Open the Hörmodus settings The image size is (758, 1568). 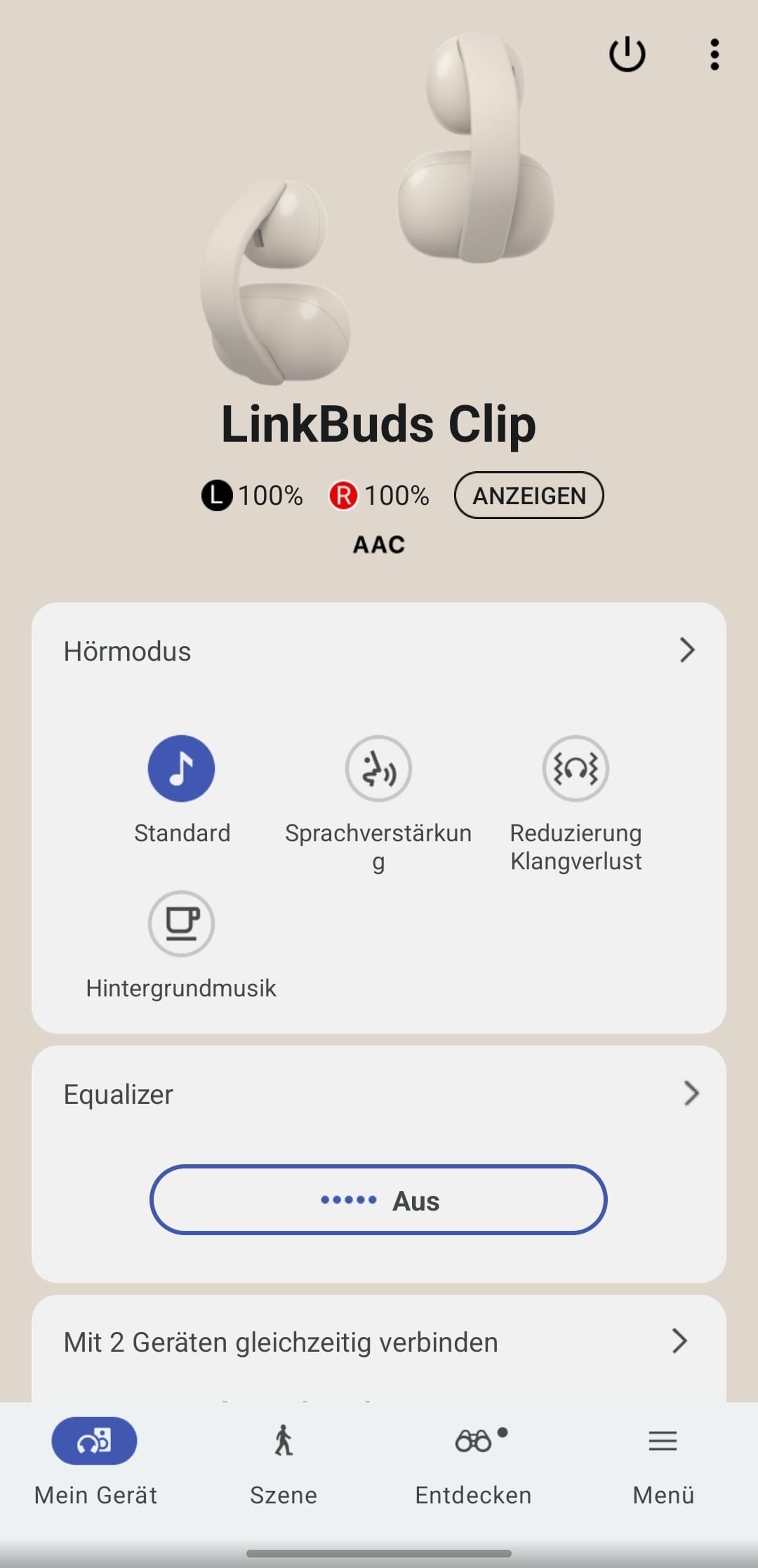[x=379, y=651]
